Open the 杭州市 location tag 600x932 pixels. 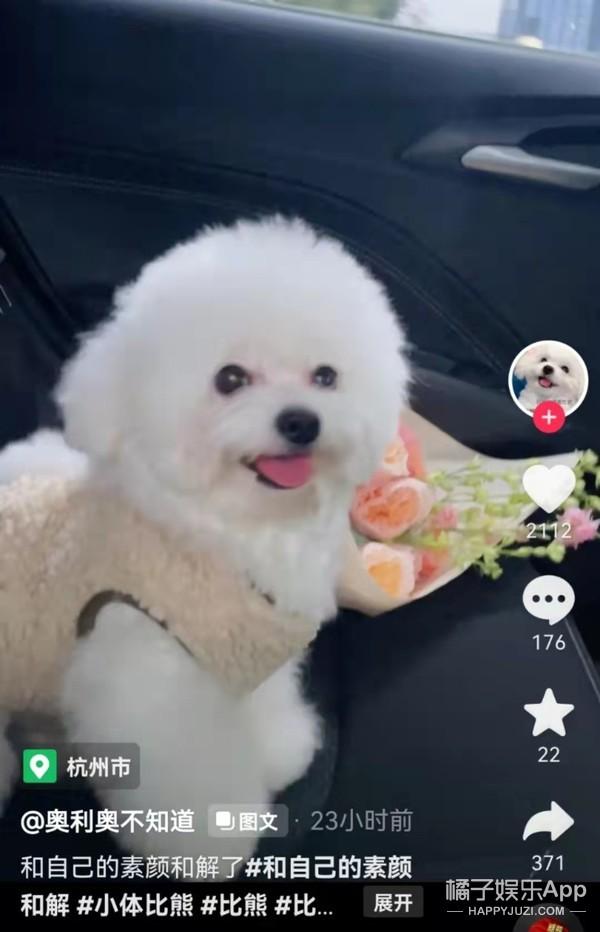click(82, 767)
